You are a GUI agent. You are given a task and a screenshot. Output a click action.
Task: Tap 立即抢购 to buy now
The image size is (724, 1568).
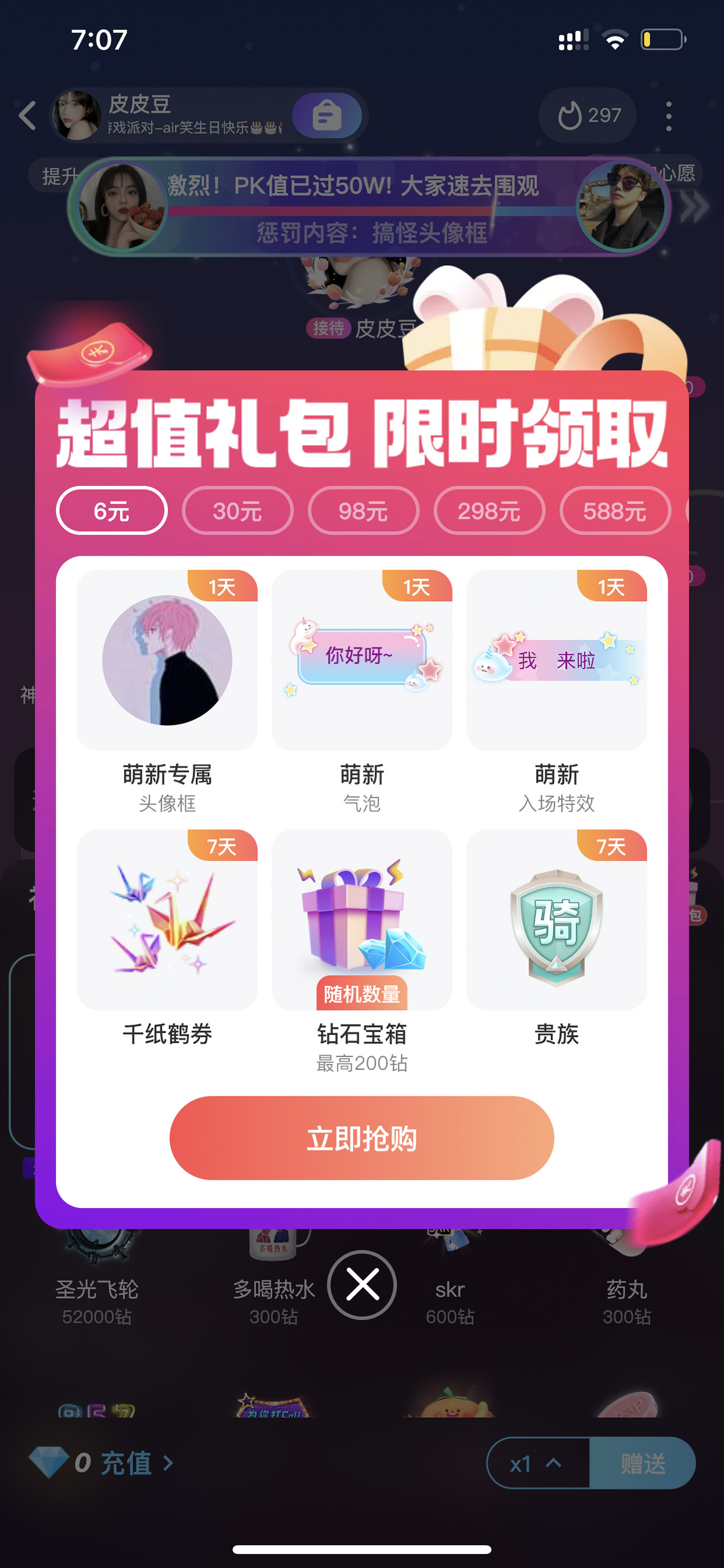coord(361,1137)
